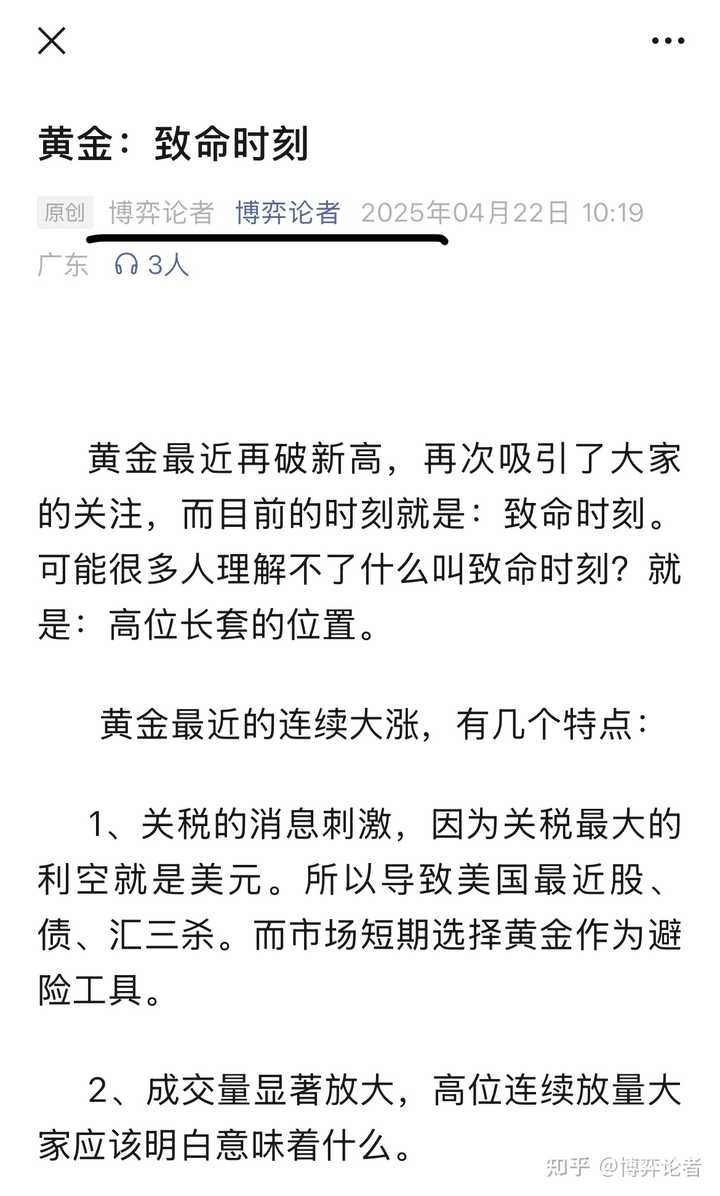Open the 博弈论者 account link in blue
This screenshot has height=1196, width=720.
click(x=288, y=212)
